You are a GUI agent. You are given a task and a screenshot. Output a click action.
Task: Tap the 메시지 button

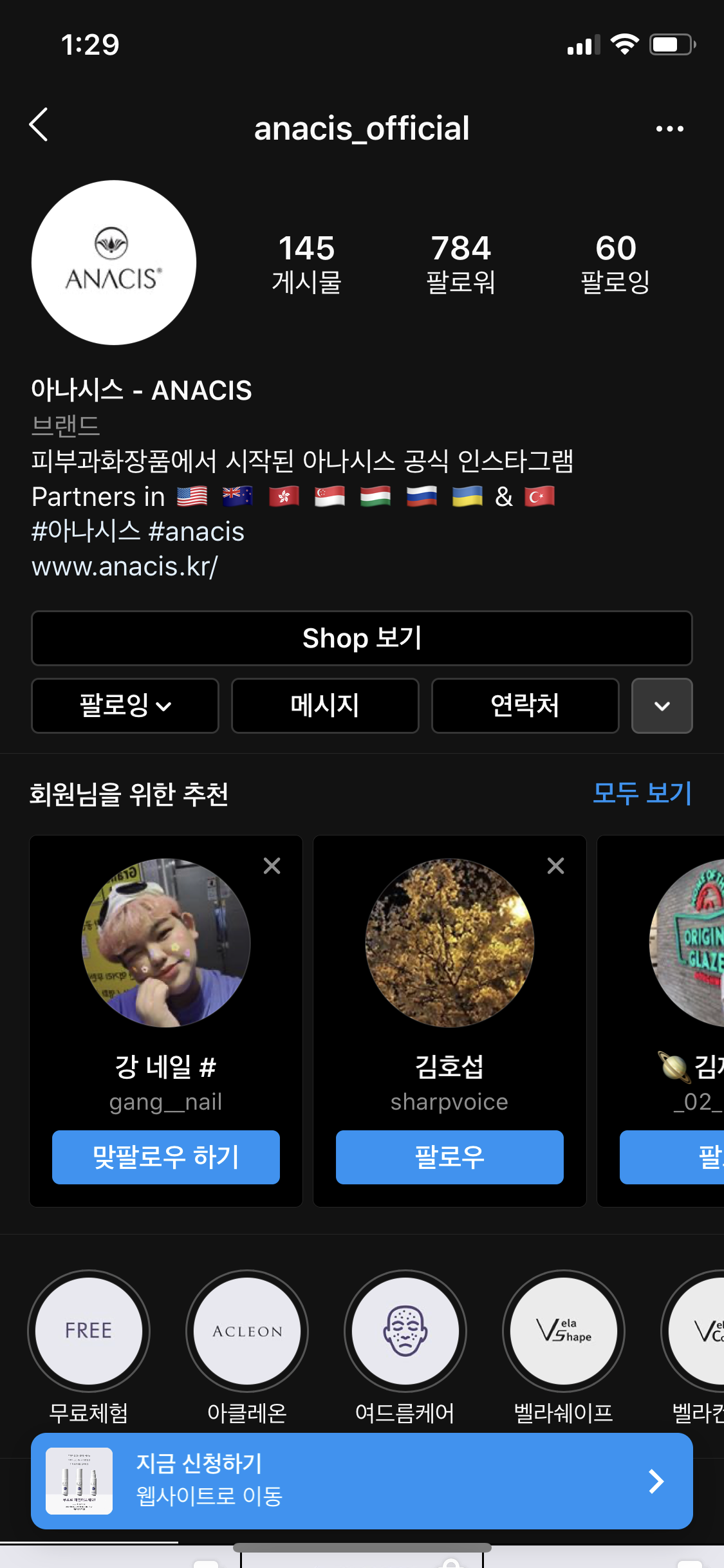click(325, 705)
